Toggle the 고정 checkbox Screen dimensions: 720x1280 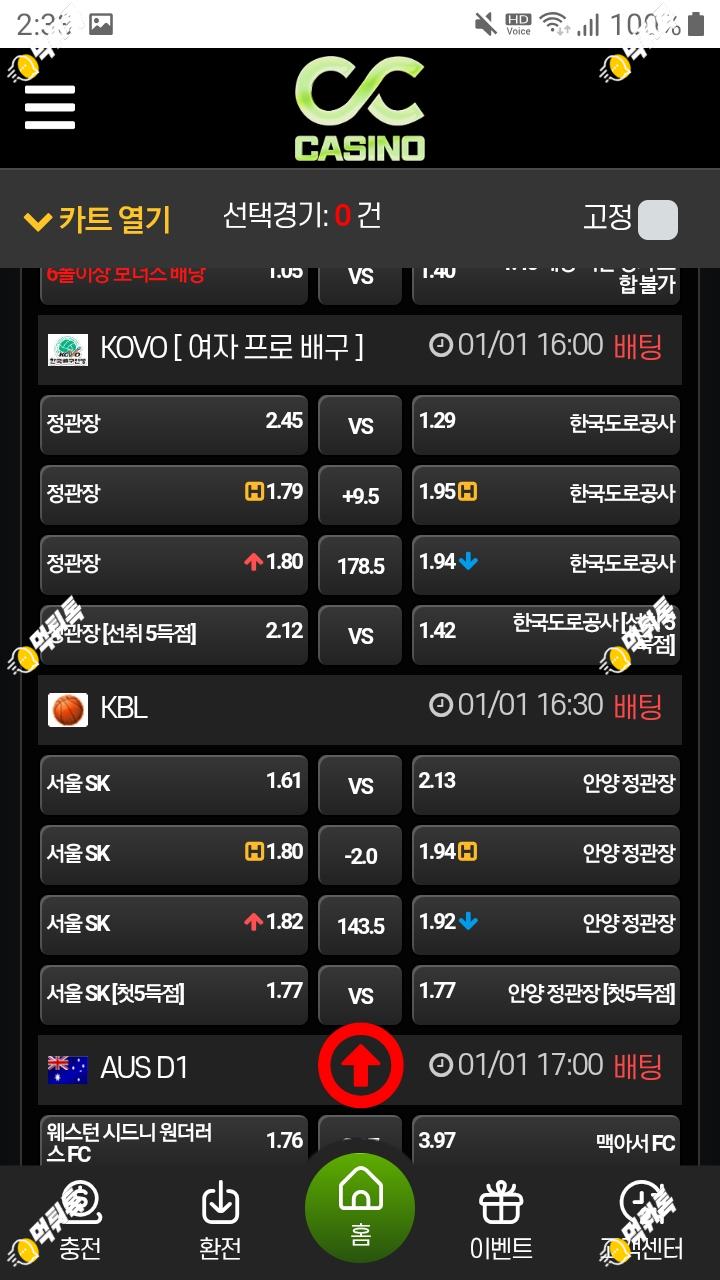657,220
